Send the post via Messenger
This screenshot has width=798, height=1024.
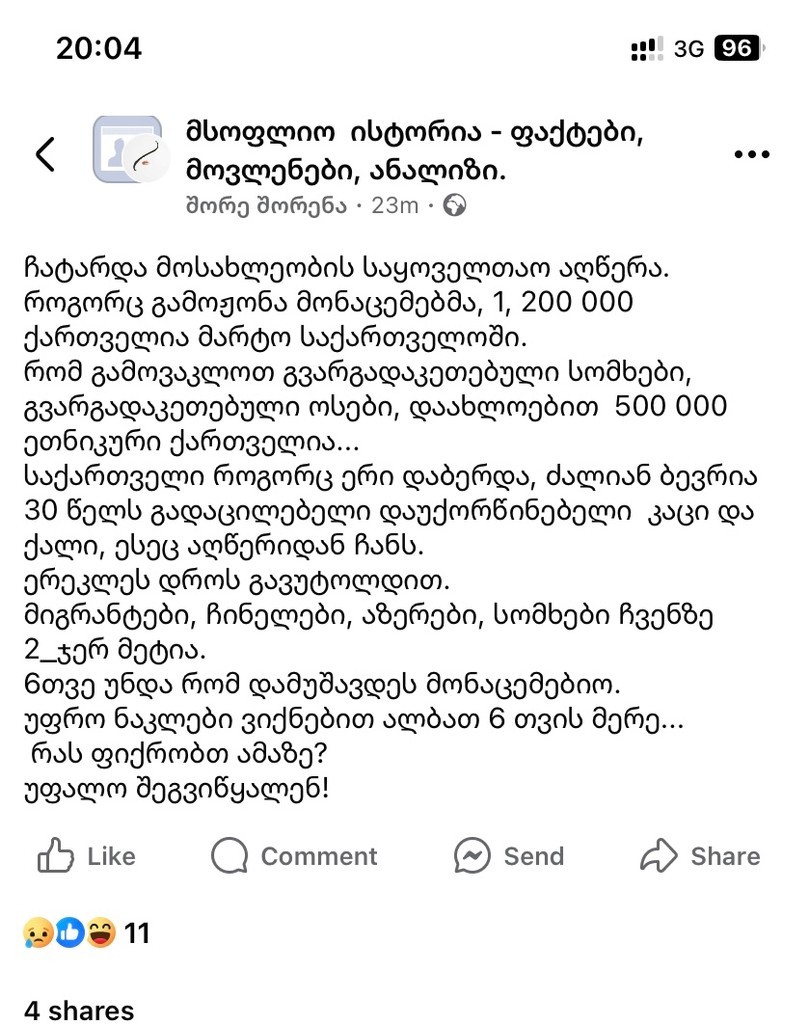508,856
